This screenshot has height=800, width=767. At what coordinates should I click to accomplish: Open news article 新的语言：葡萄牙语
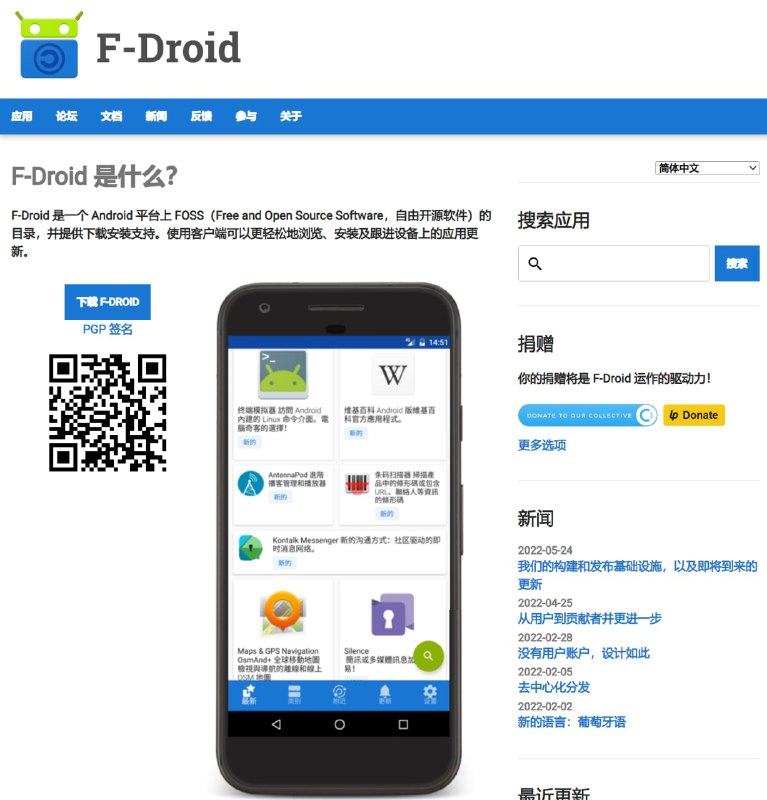coord(571,722)
